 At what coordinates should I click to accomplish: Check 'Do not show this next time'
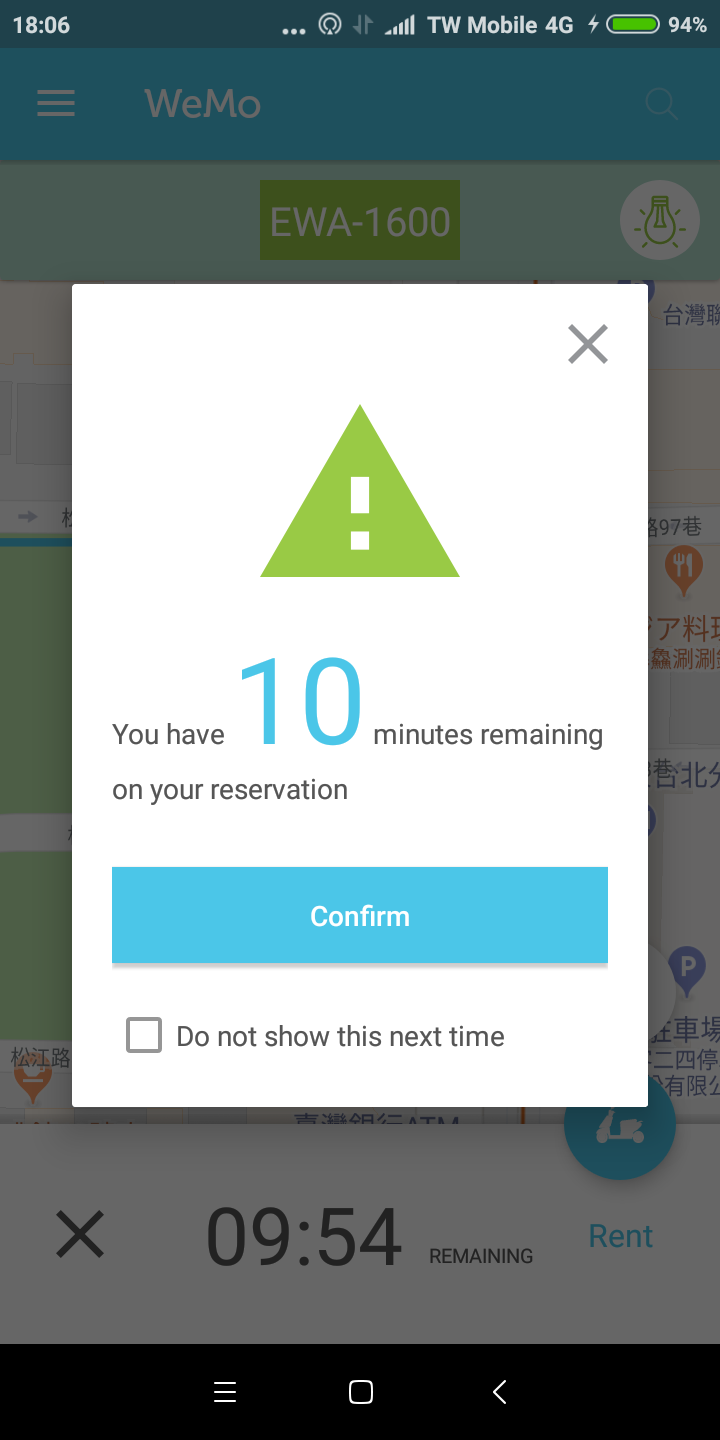point(144,1036)
